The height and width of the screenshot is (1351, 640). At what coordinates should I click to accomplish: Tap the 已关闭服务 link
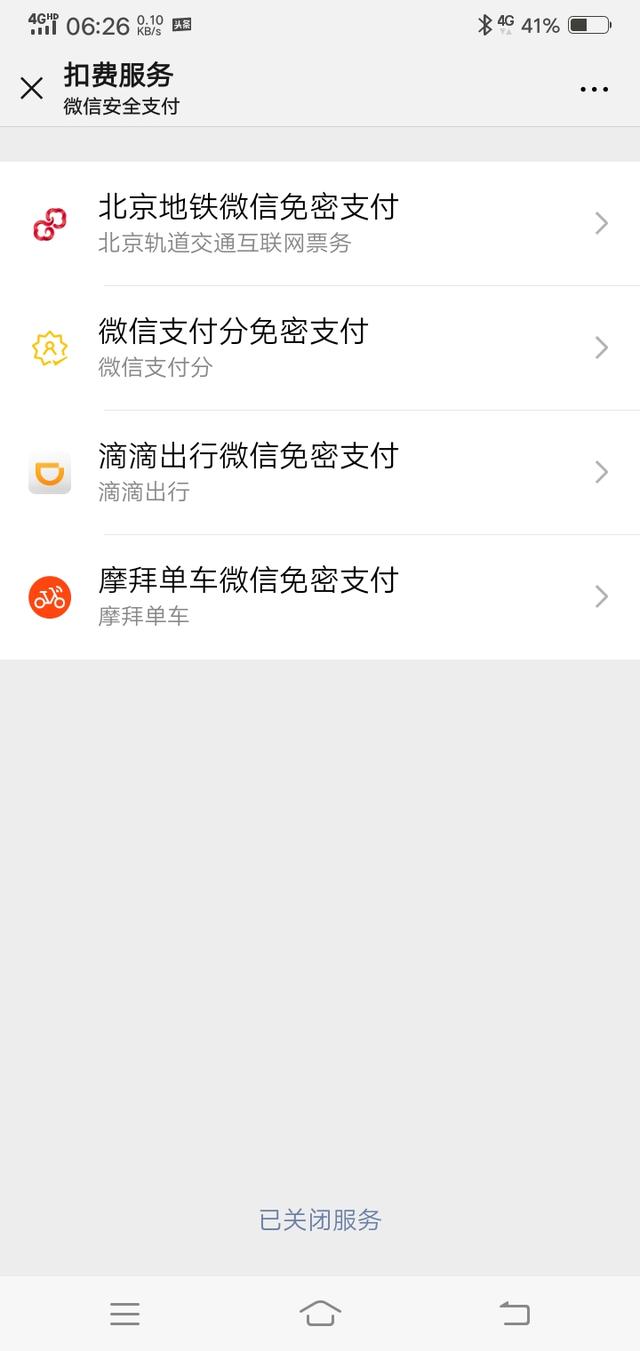(x=320, y=1220)
